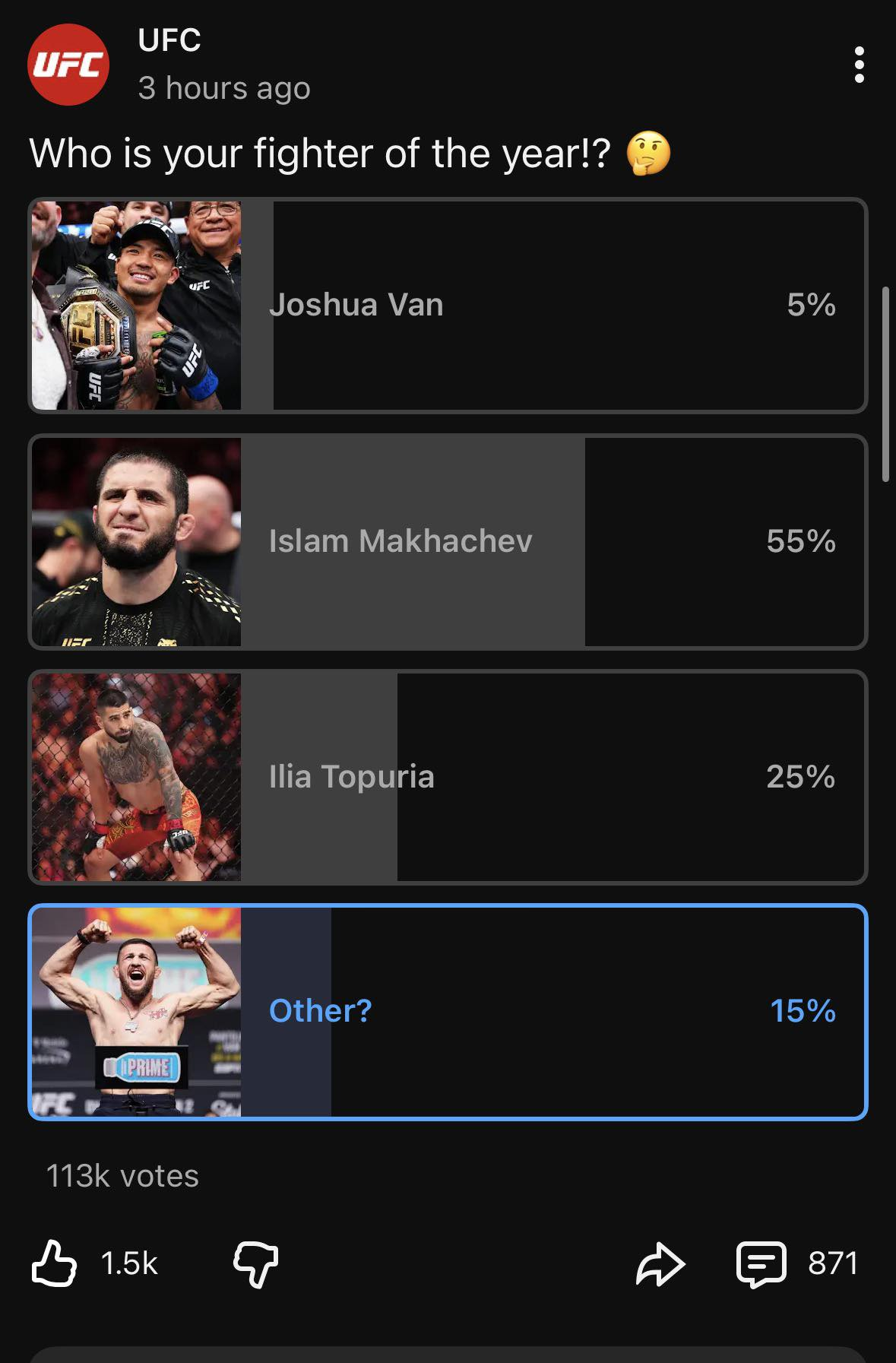Image resolution: width=896 pixels, height=1363 pixels.
Task: Like the UFC post
Action: click(x=55, y=1263)
